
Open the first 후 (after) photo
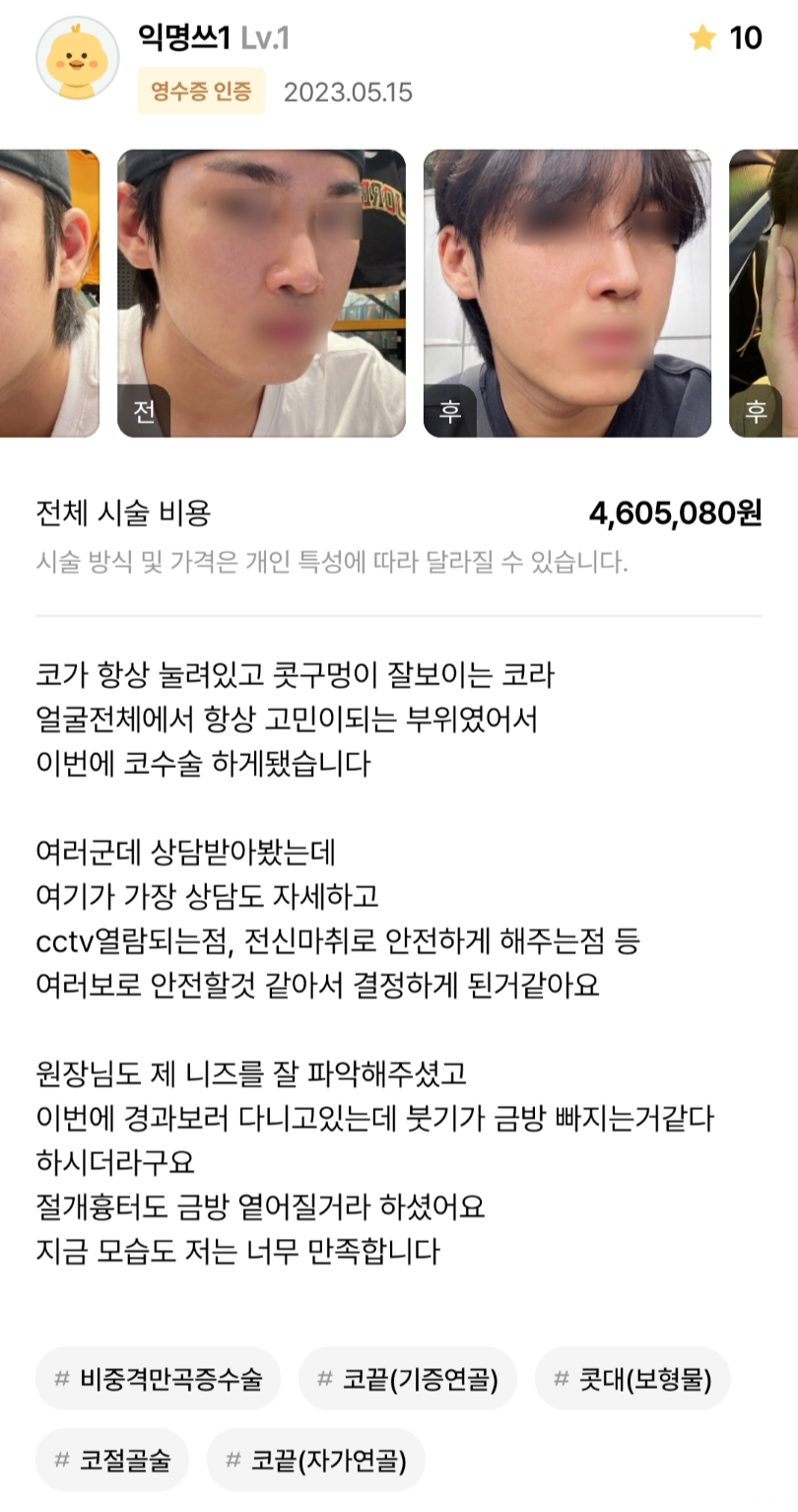coord(566,293)
